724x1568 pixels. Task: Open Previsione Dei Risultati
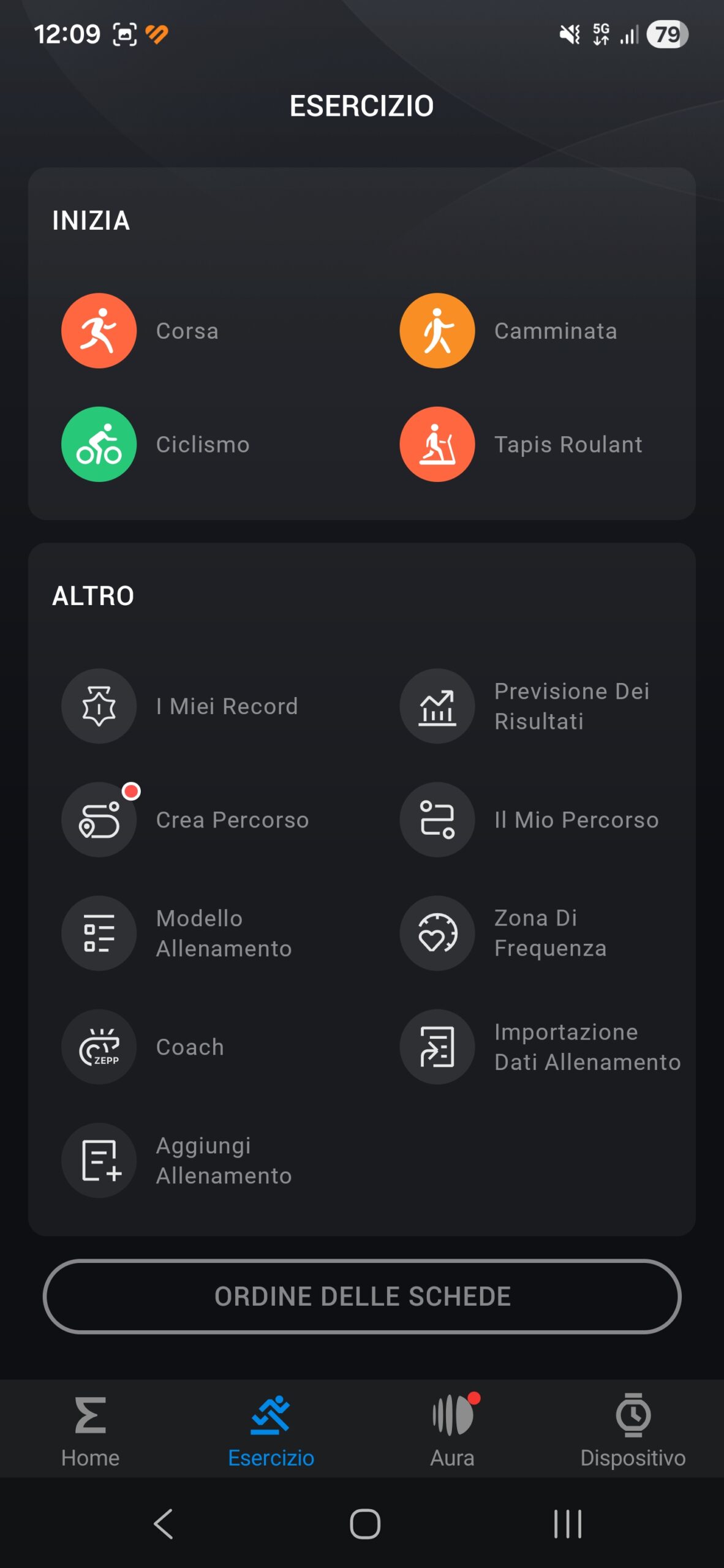click(437, 706)
